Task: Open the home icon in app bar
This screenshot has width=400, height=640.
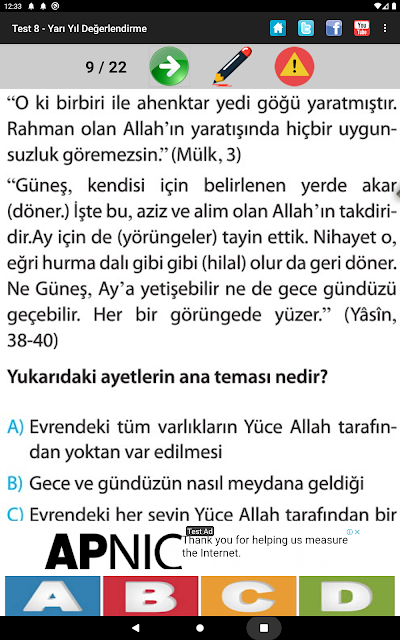Action: point(278,29)
